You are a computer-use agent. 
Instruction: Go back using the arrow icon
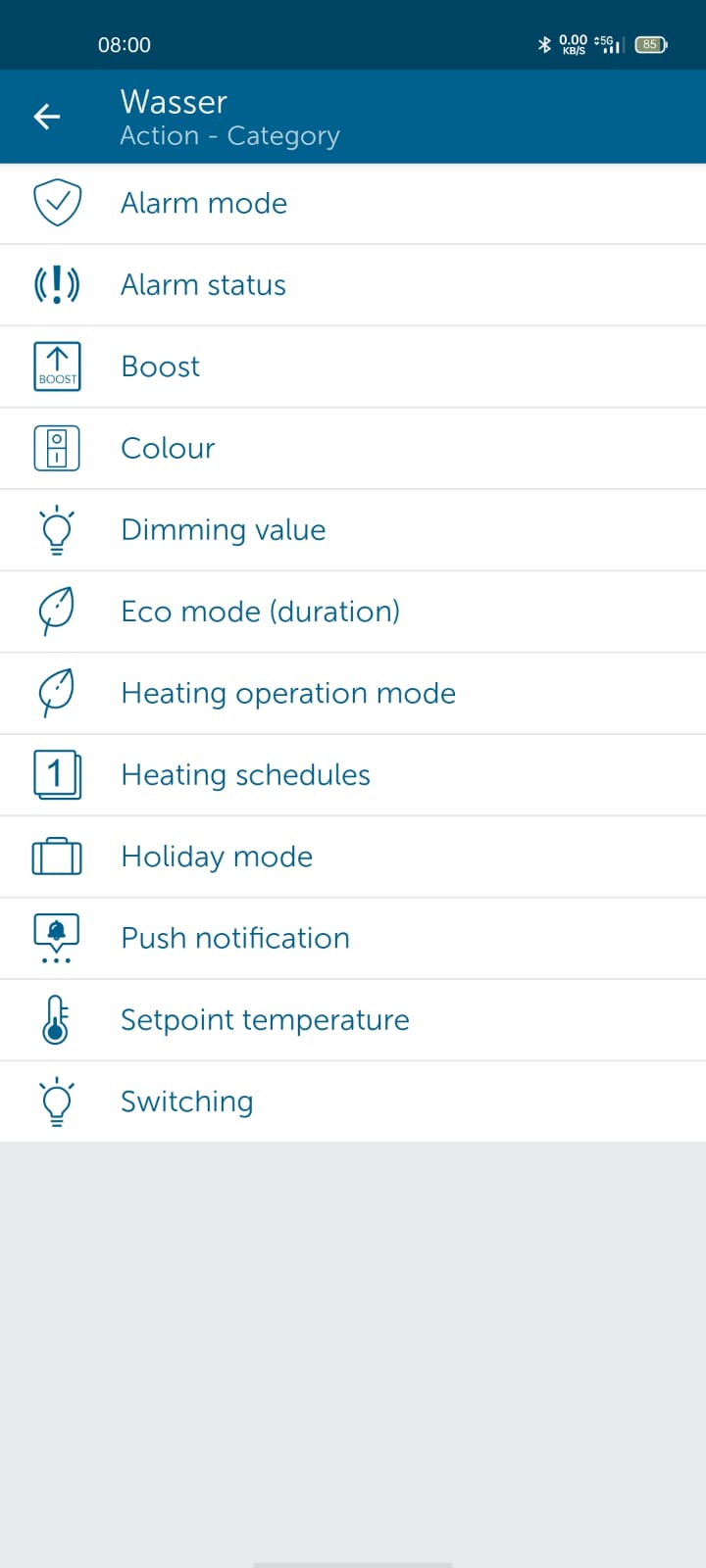47,117
